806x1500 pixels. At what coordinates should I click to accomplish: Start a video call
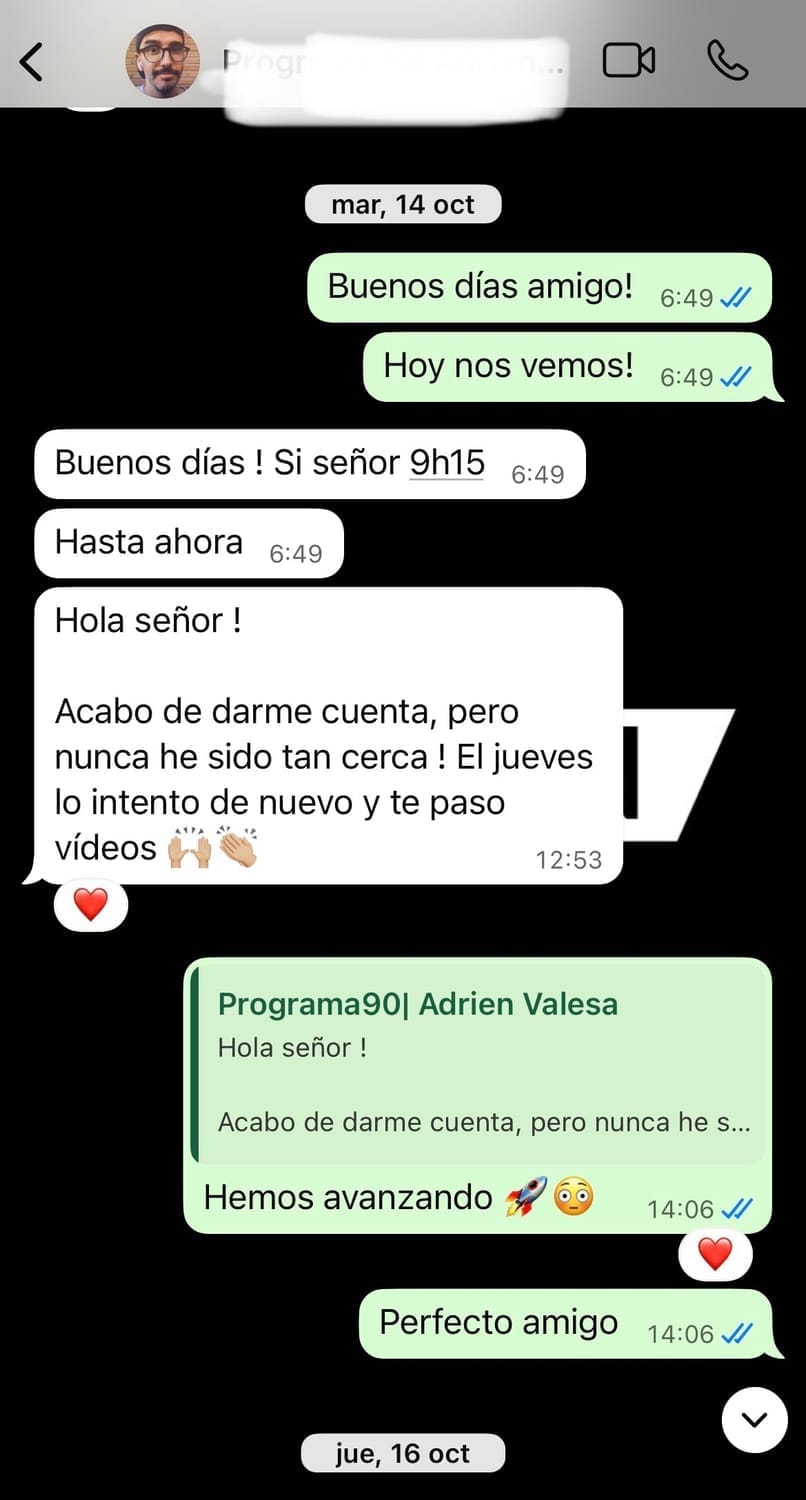tap(628, 62)
